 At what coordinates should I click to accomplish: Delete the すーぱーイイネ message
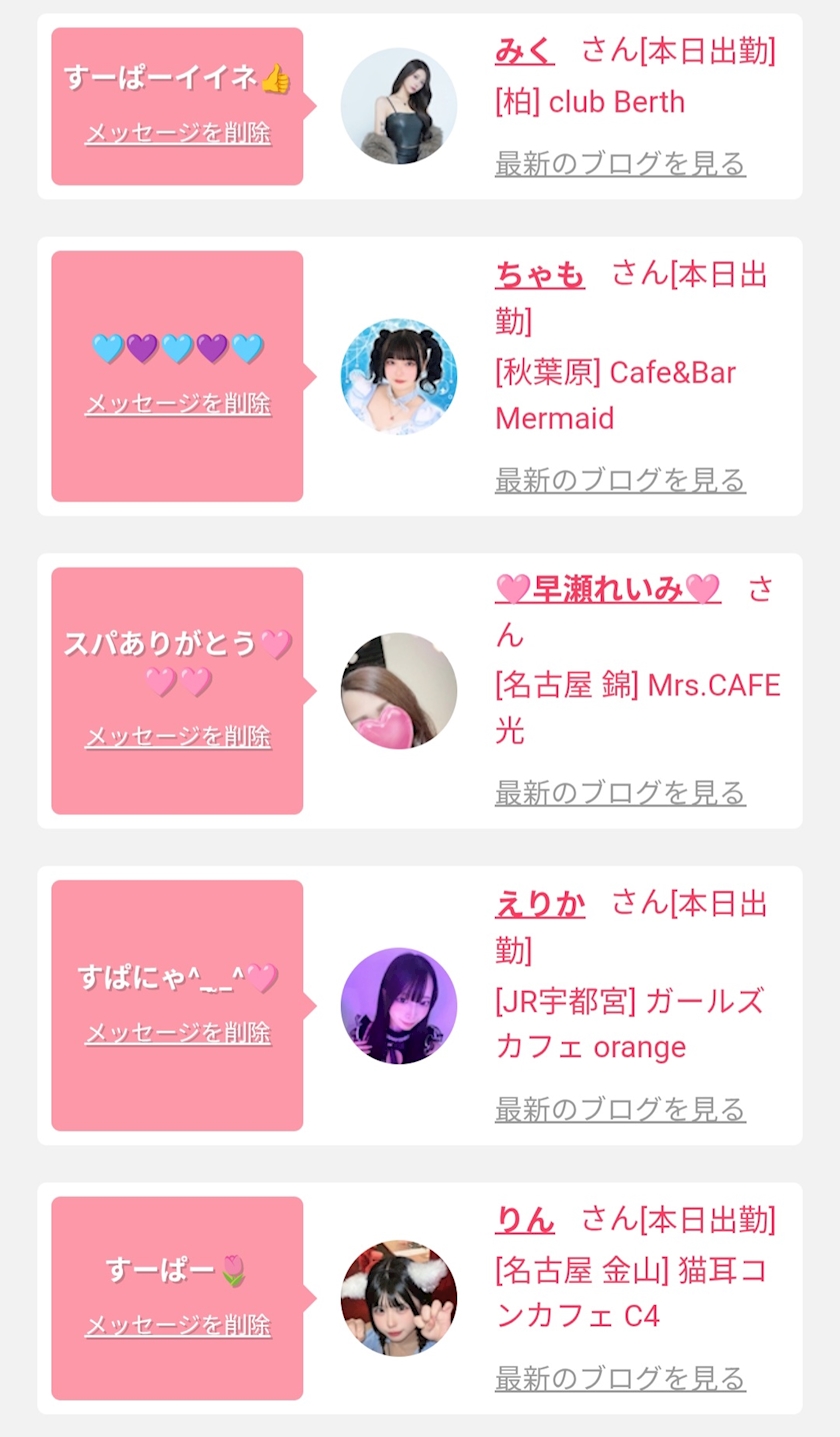(x=178, y=134)
